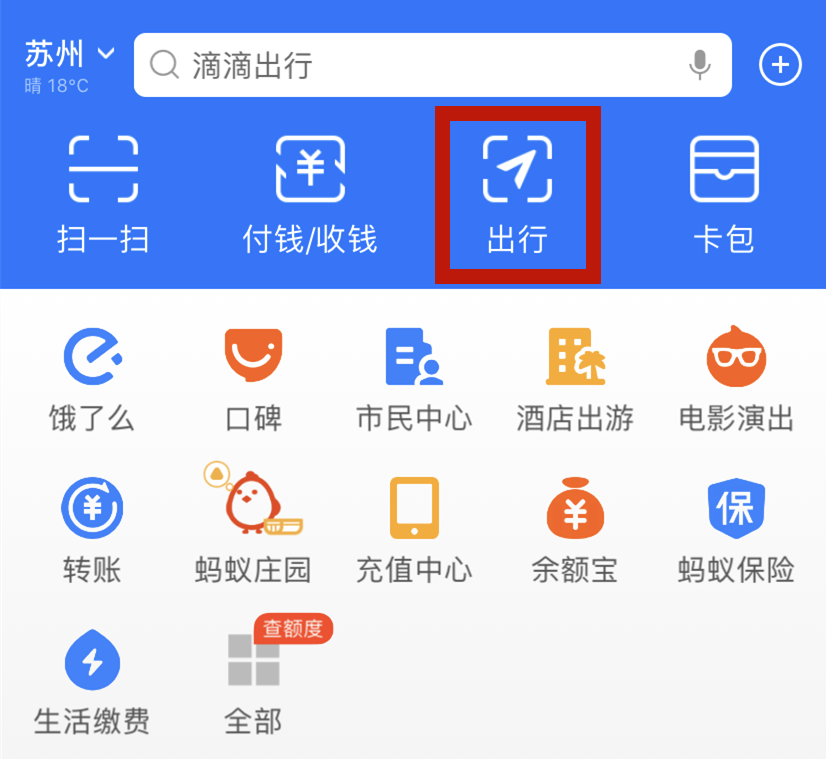Open 口碑 mini app
Image resolution: width=826 pixels, height=759 pixels.
click(x=253, y=378)
